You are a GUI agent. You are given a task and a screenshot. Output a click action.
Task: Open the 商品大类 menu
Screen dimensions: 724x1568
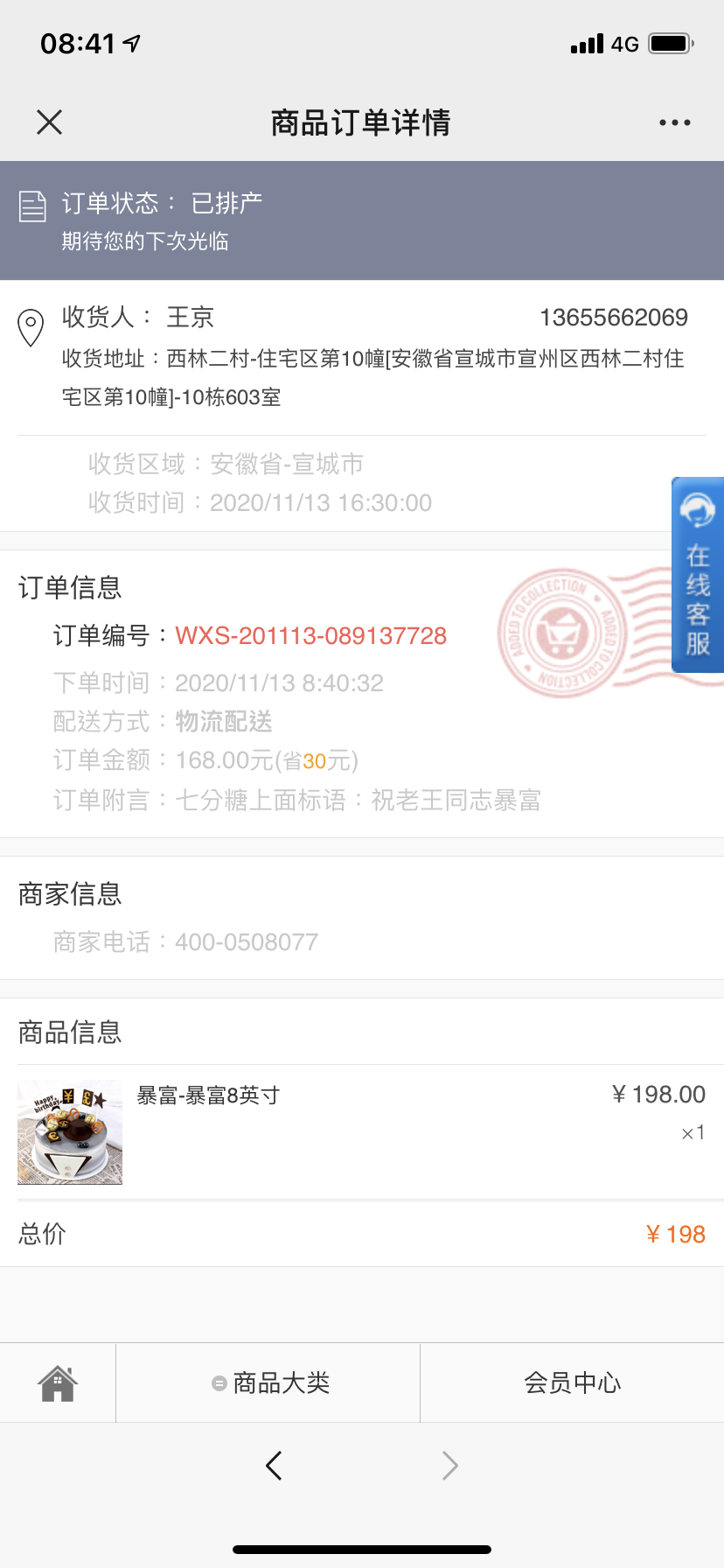point(270,1383)
